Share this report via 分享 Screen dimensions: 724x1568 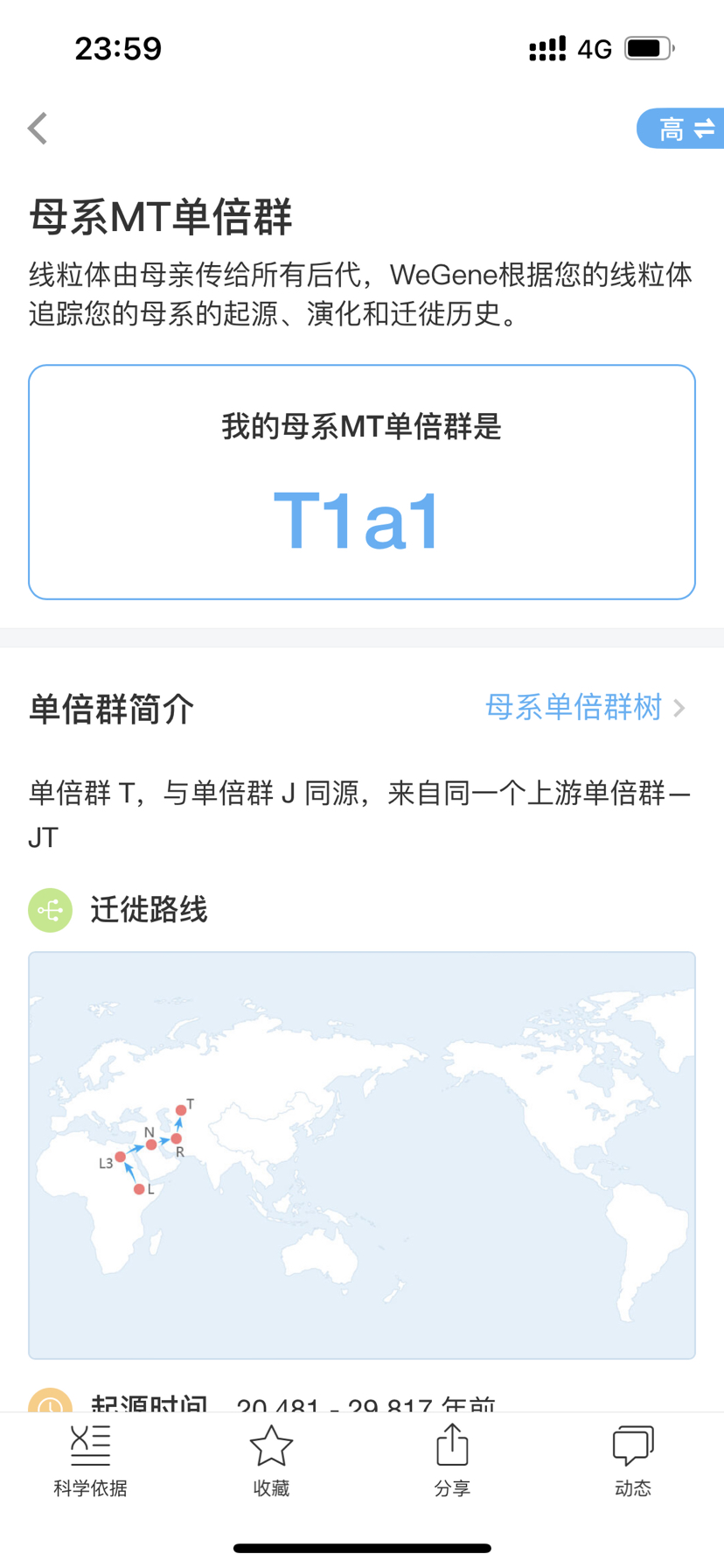(x=452, y=1461)
